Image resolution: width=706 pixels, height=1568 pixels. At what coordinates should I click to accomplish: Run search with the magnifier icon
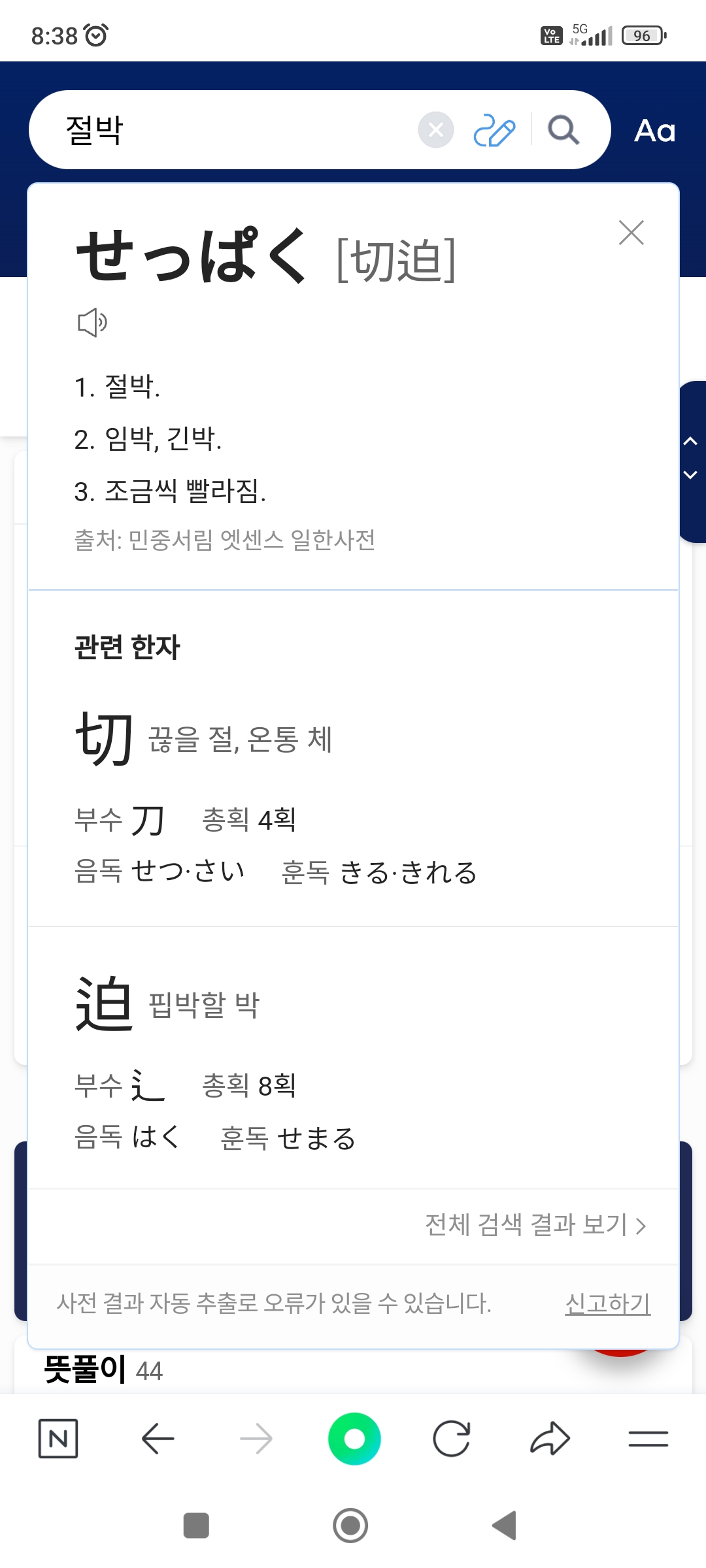563,130
